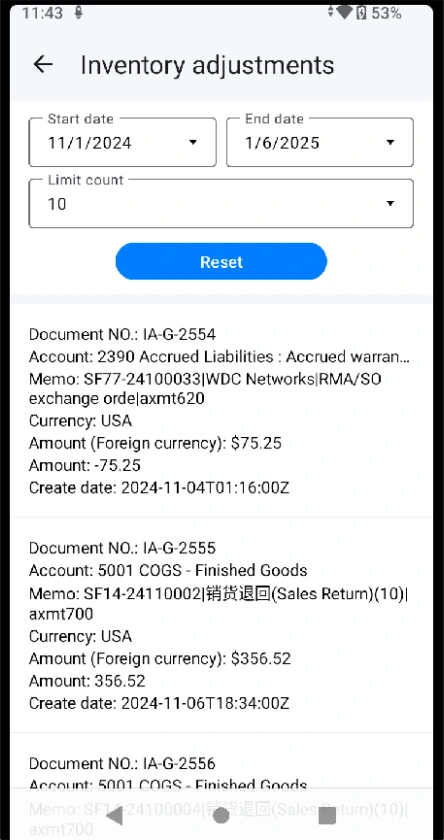444x840 pixels.
Task: Open document IA-G-2555 entry
Action: click(x=221, y=625)
